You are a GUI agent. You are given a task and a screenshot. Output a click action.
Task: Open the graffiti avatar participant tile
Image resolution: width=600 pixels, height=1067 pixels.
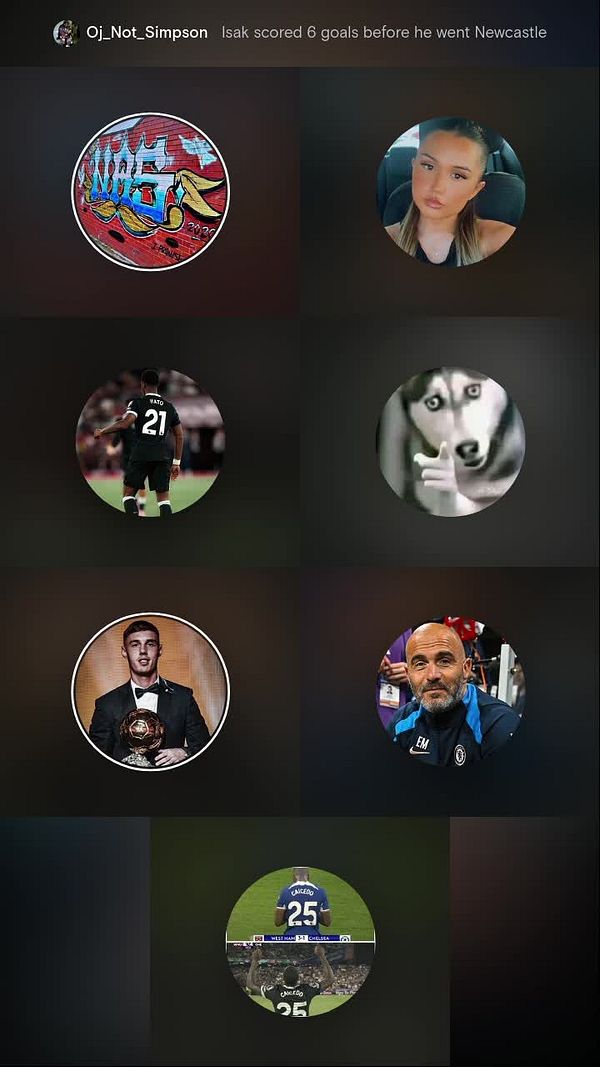[x=150, y=191]
